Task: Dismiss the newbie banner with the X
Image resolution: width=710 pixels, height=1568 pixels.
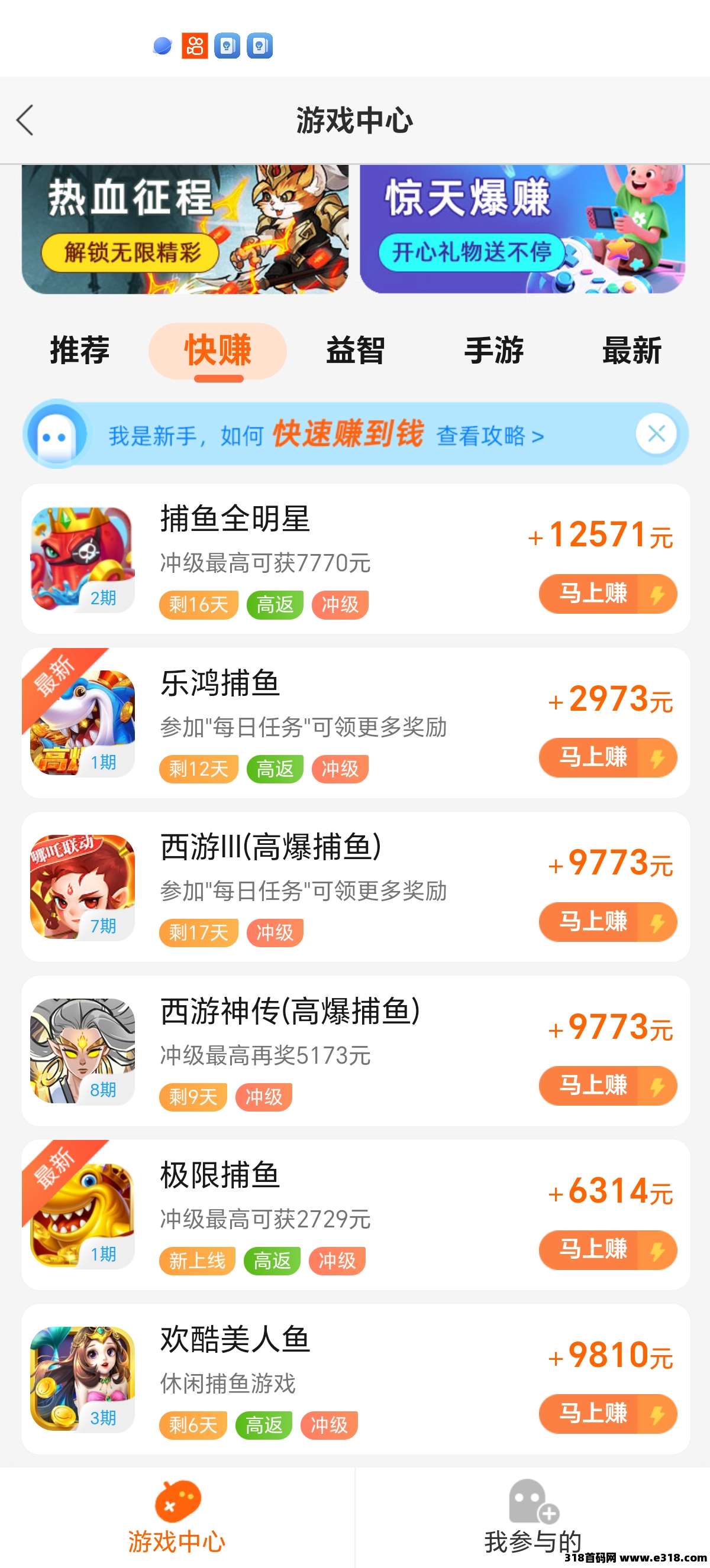Action: (654, 433)
